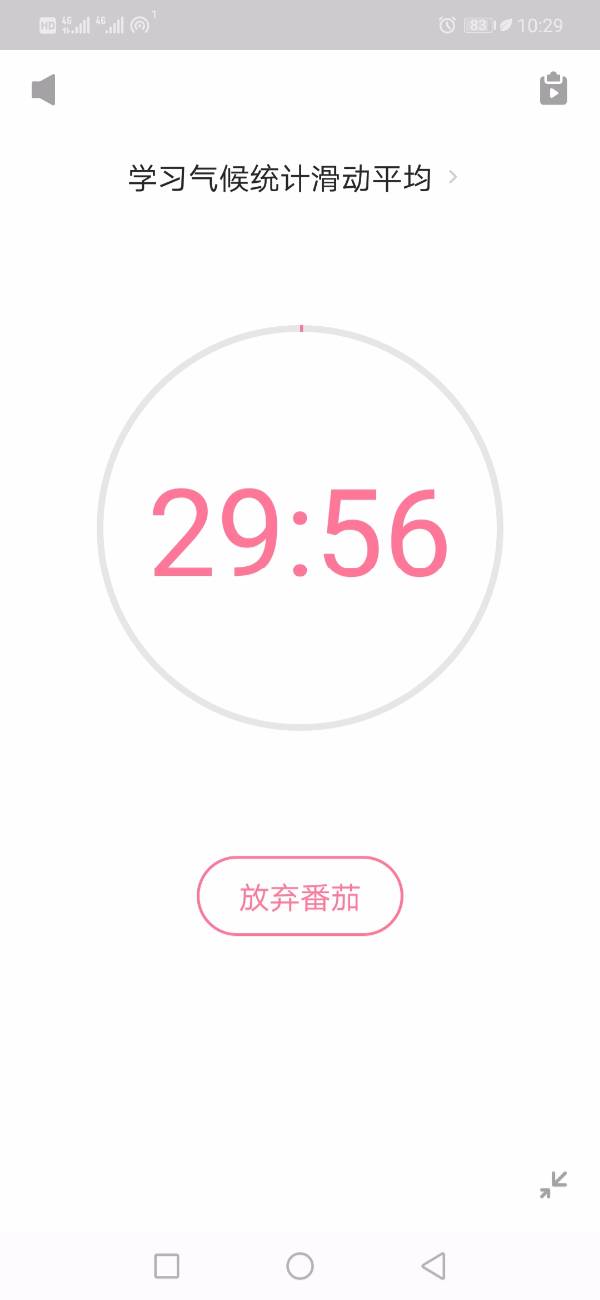Open recent apps from the navigation bar
600x1300 pixels.
[167, 1266]
